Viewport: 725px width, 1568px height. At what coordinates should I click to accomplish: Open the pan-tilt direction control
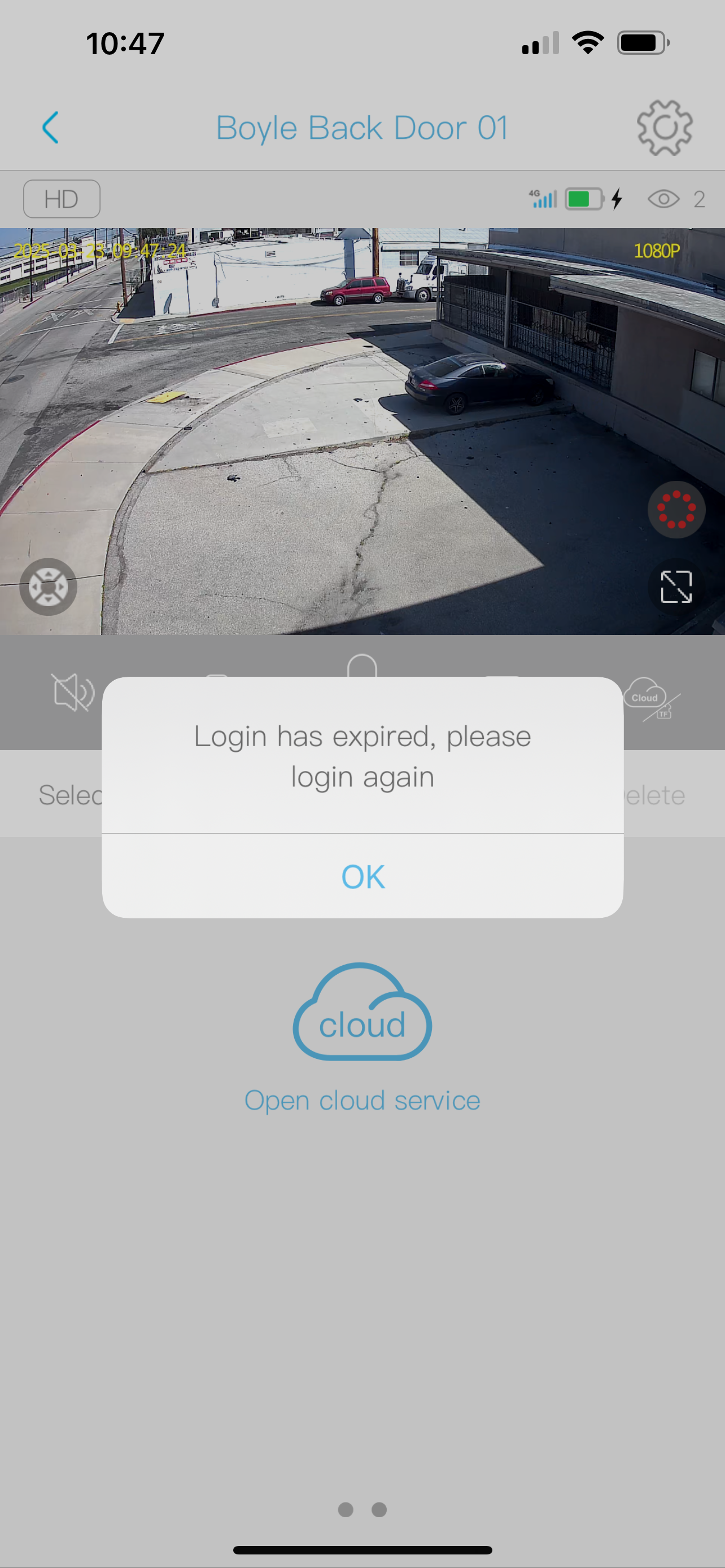point(48,587)
